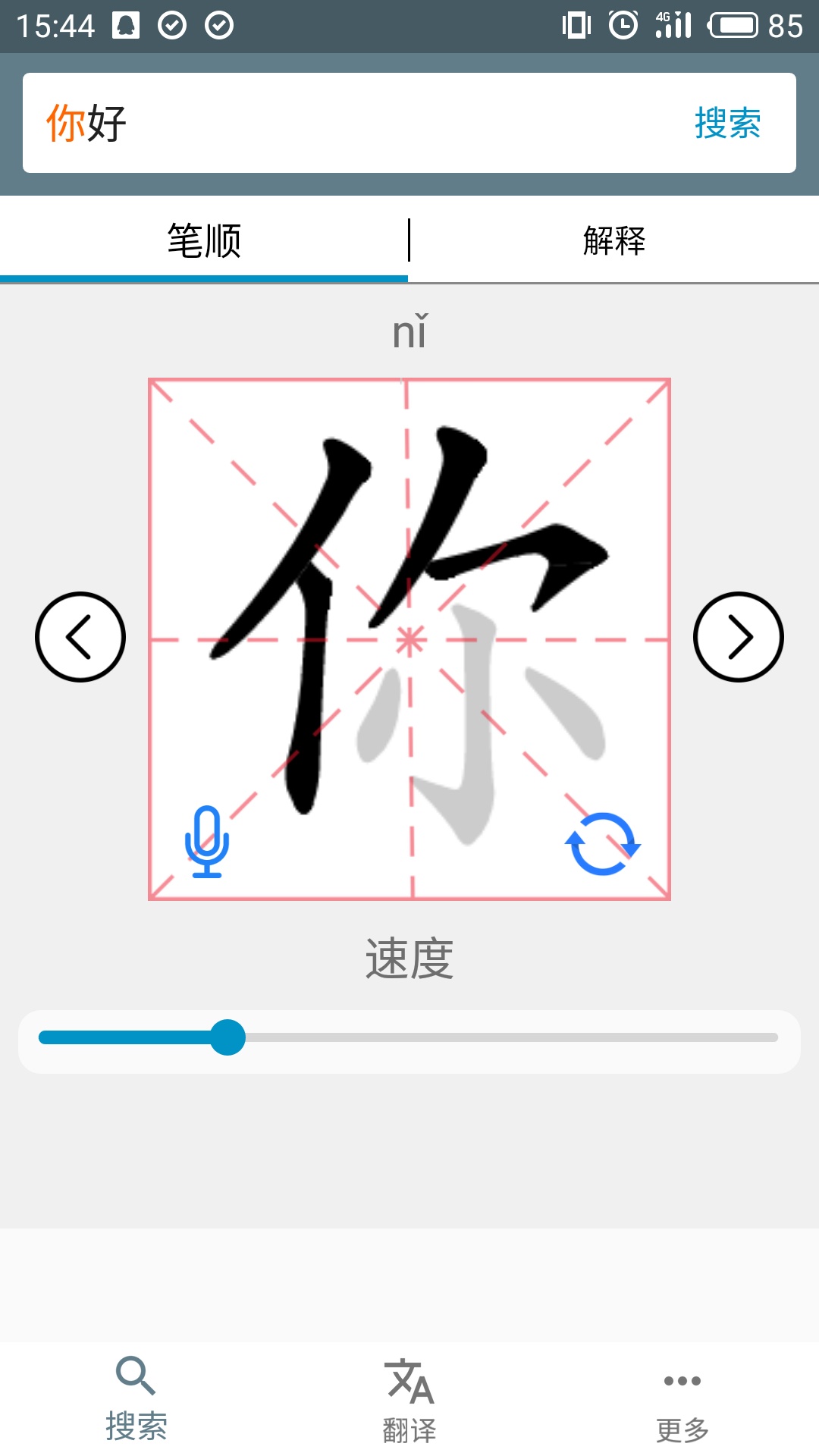Image resolution: width=819 pixels, height=1456 pixels.
Task: Replay stroke animation with refresh icon
Action: click(x=603, y=844)
